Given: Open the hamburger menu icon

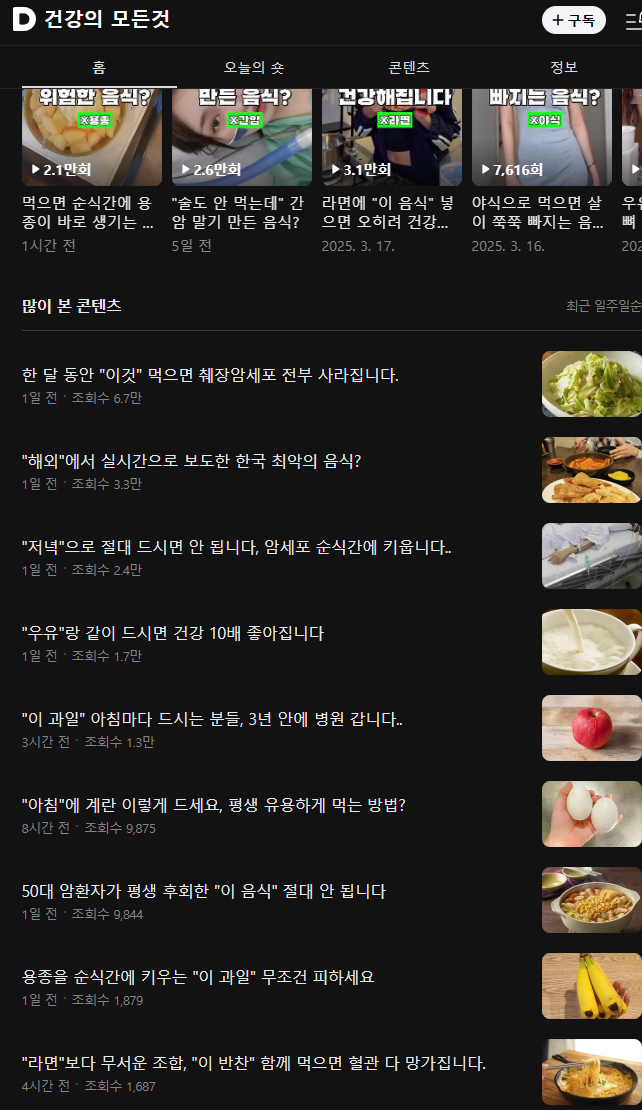Looking at the screenshot, I should pyautogui.click(x=633, y=20).
